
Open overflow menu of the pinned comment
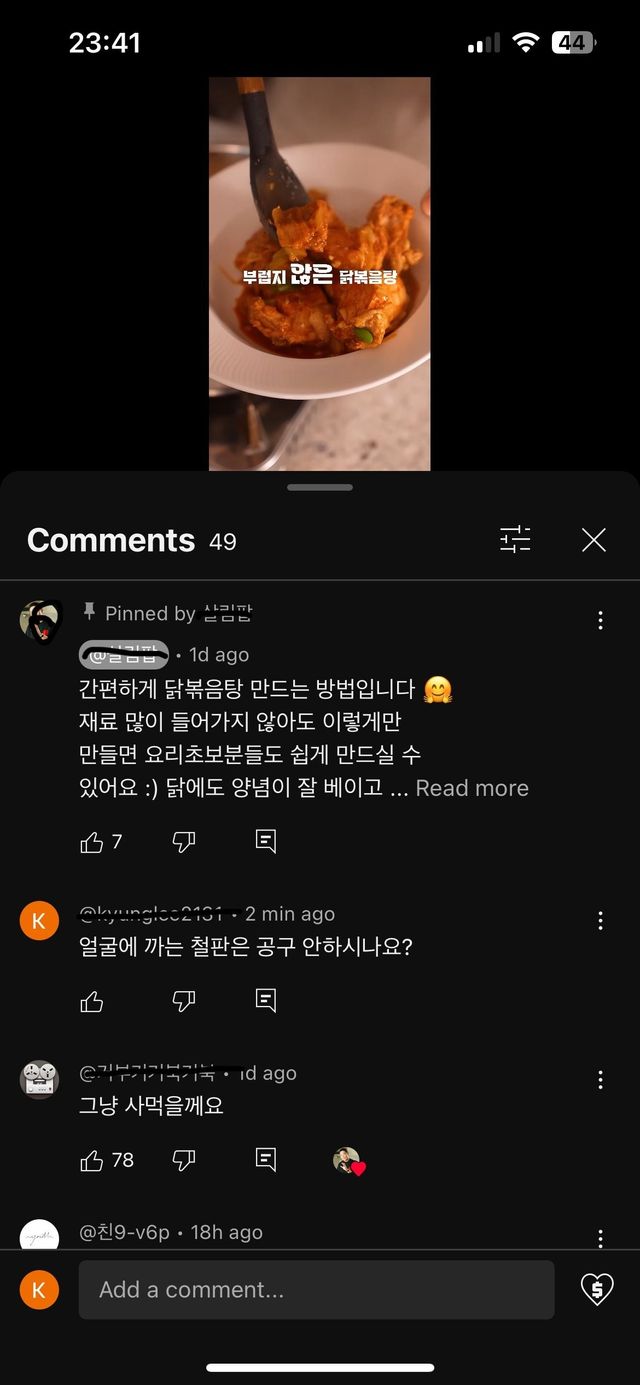[600, 620]
